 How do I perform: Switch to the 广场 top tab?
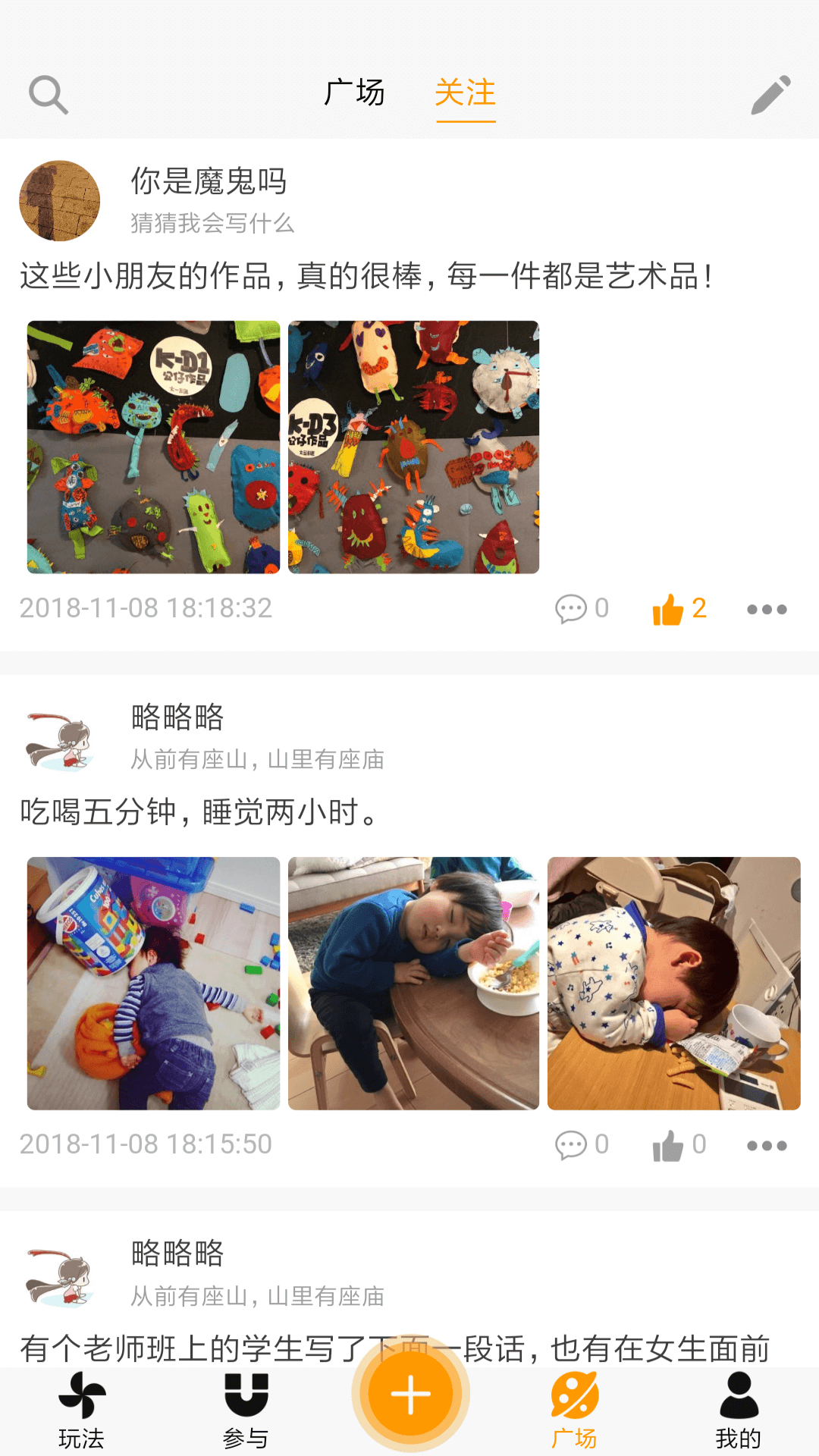[x=354, y=93]
